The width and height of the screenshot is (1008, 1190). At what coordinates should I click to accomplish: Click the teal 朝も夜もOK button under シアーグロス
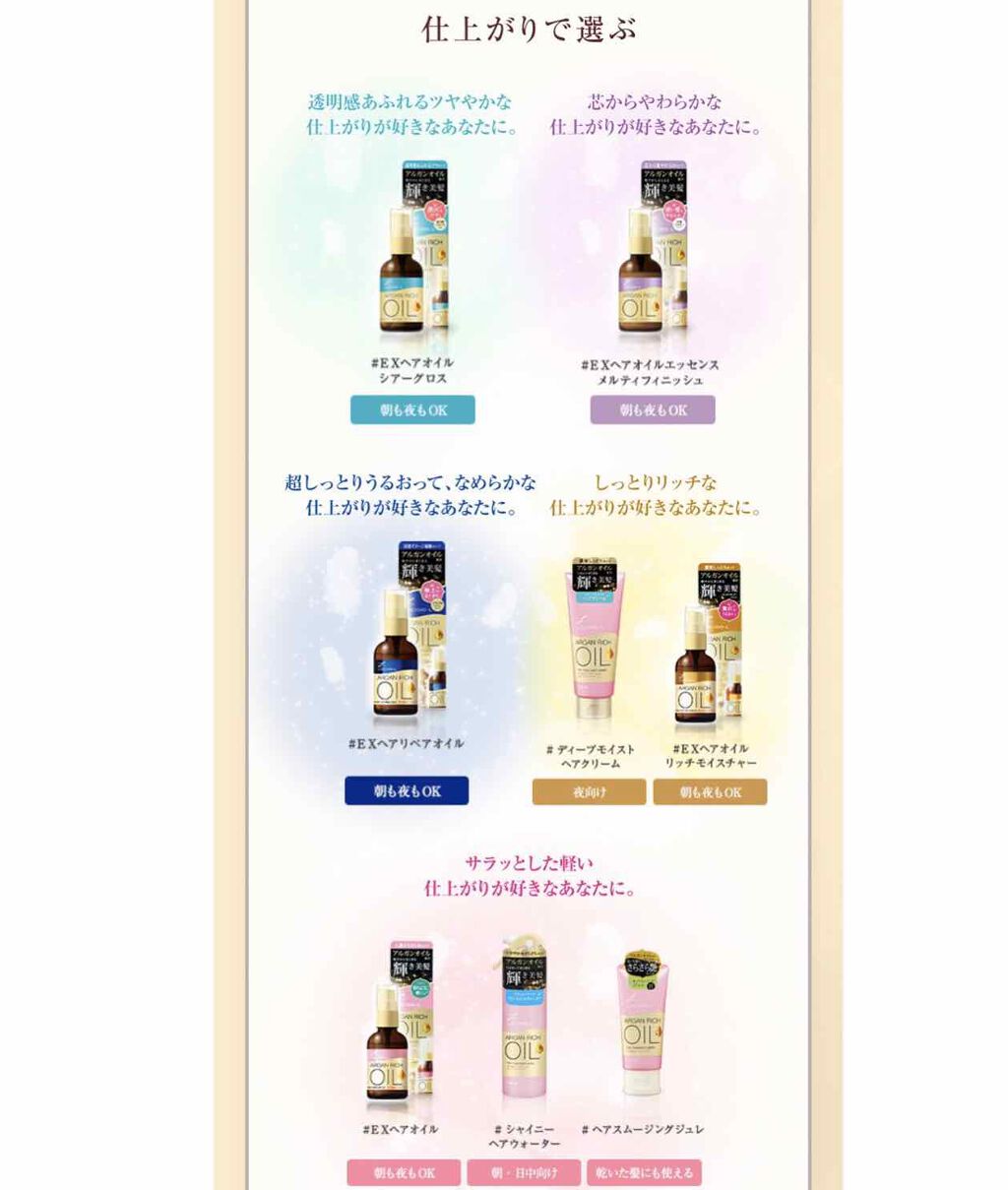click(411, 408)
